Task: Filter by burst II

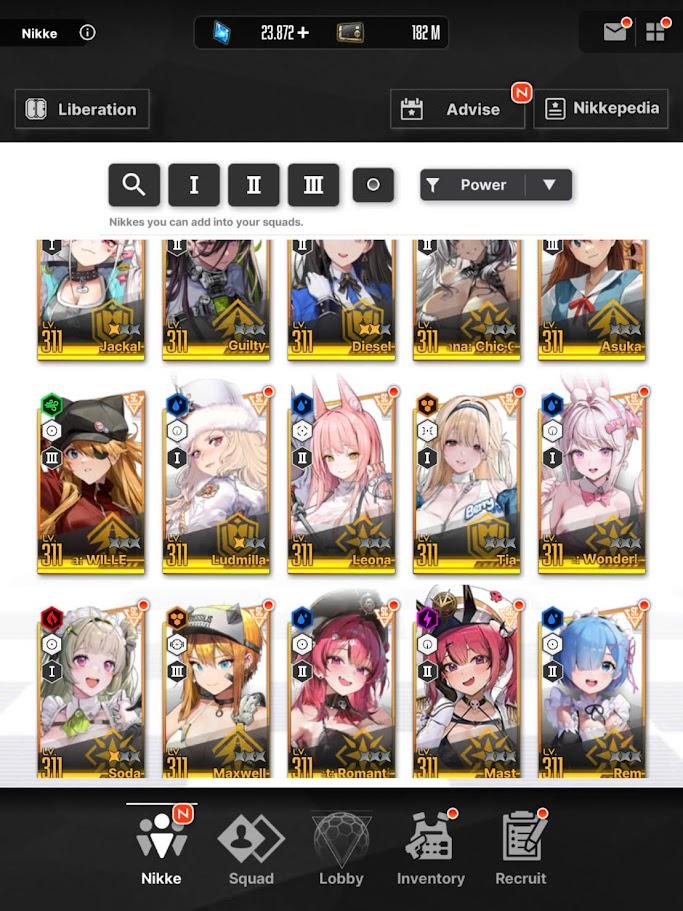Action: (254, 185)
